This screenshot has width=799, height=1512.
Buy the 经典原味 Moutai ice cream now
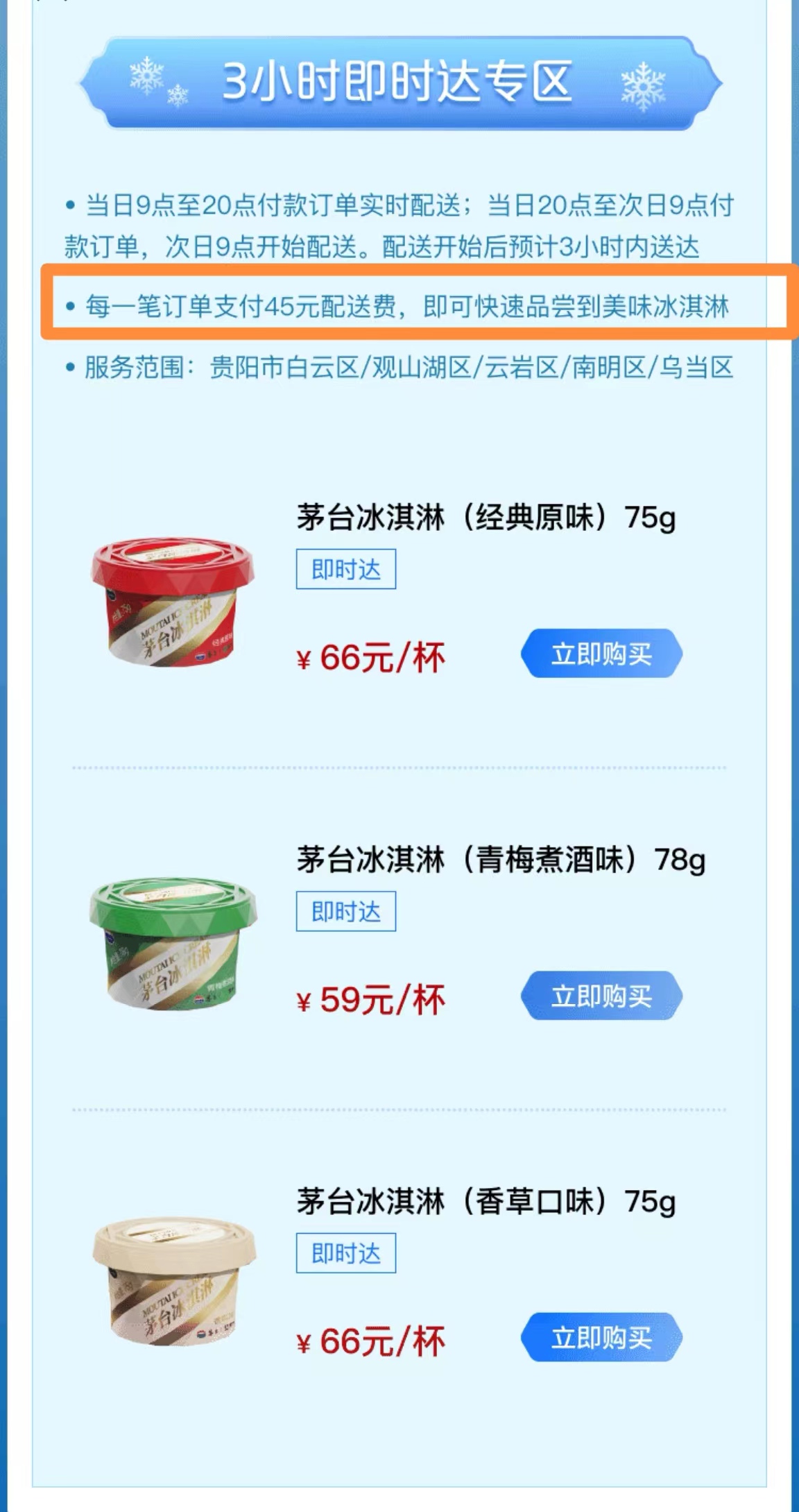coord(601,654)
